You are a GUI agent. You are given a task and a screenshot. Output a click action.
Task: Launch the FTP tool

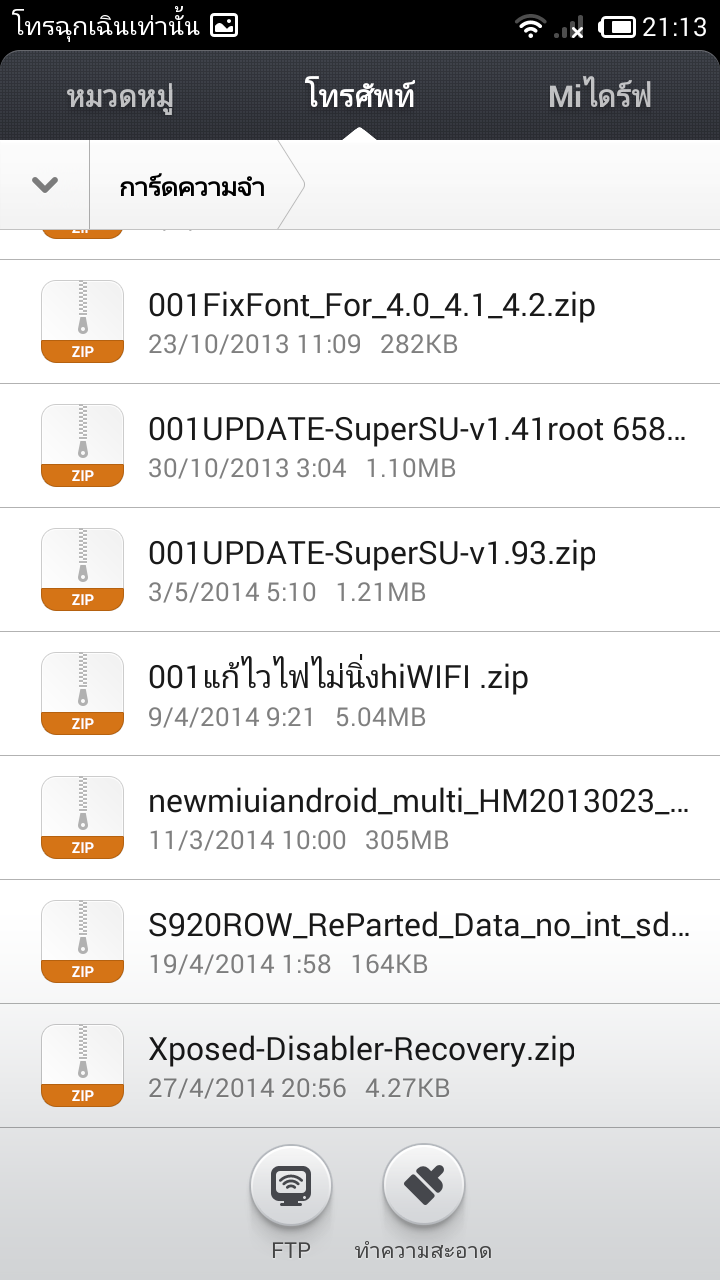[291, 1187]
